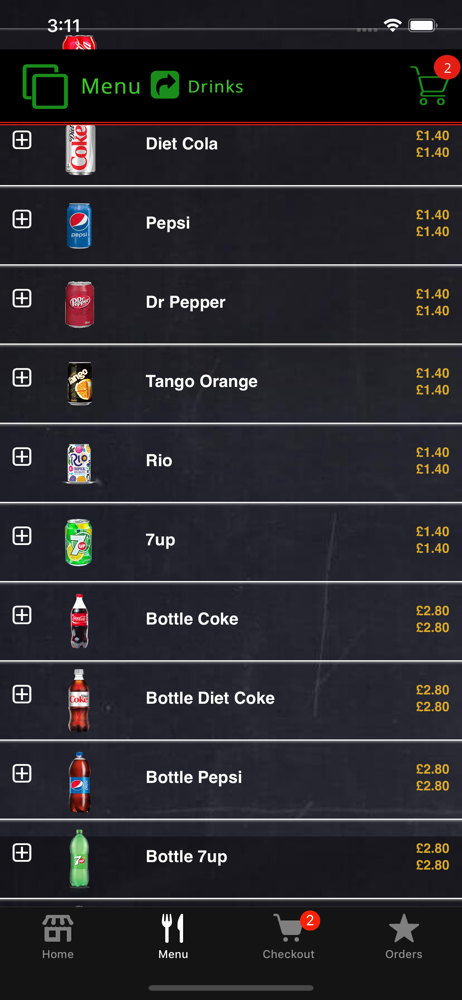
Task: Switch to the Menu tab
Action: [x=173, y=936]
